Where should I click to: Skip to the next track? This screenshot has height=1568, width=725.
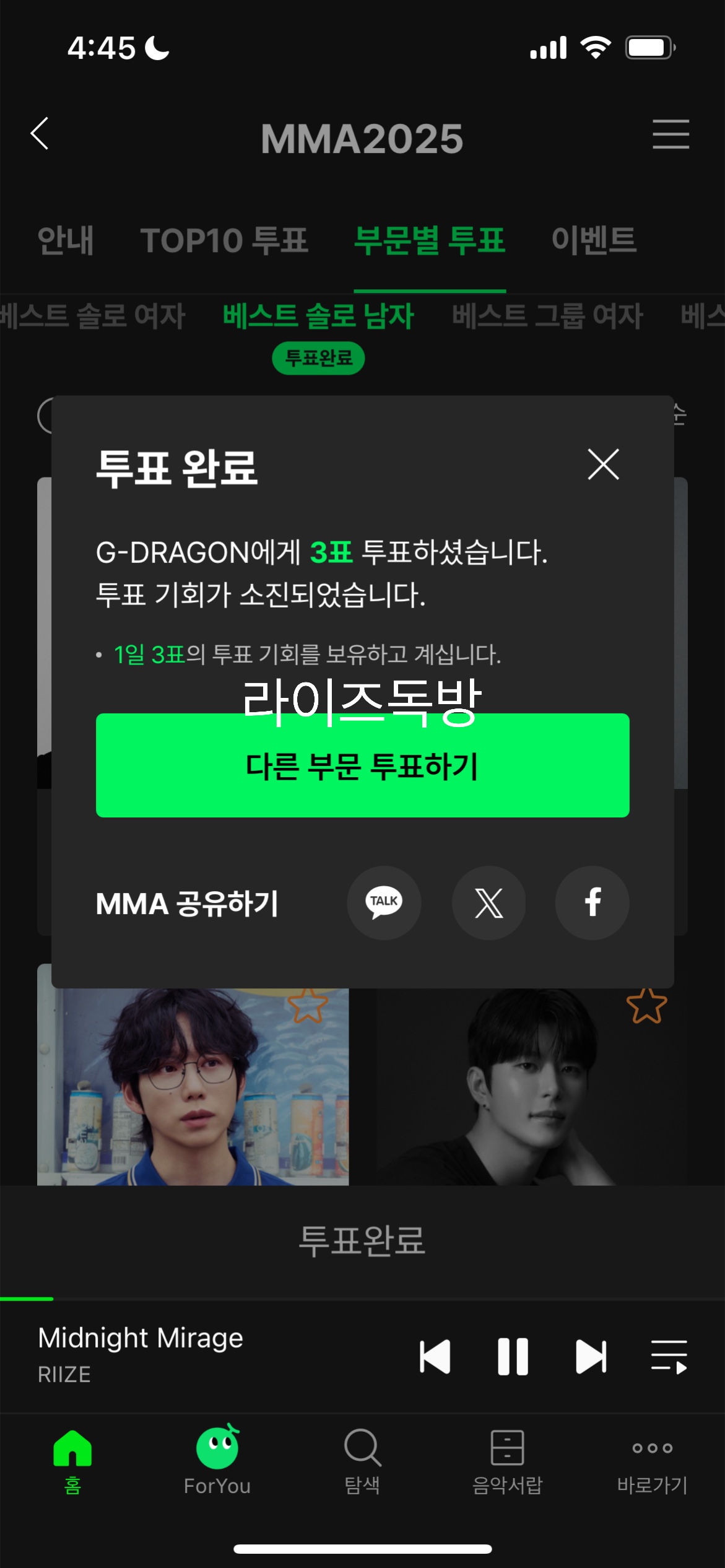[x=591, y=1356]
